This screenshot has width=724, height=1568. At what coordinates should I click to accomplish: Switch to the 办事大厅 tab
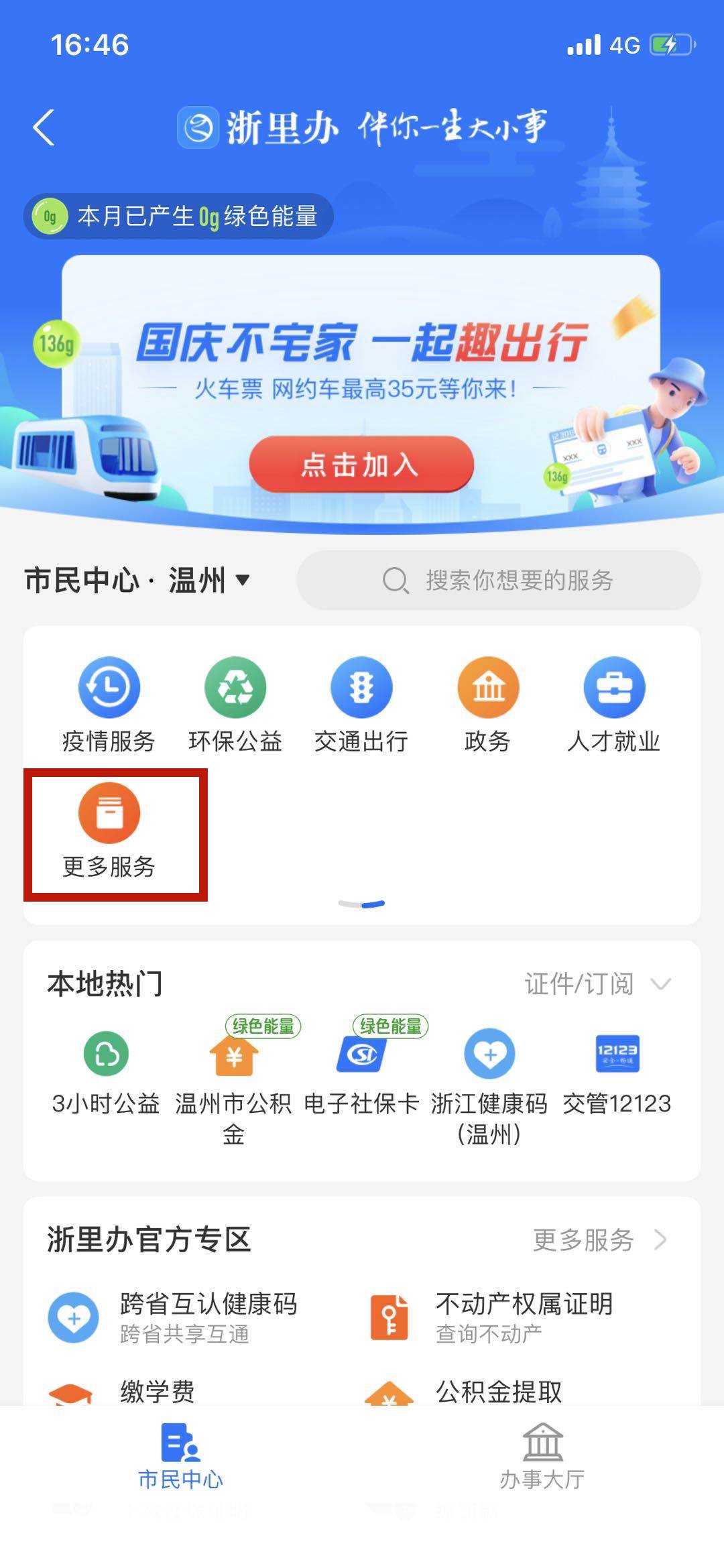pos(542,1456)
